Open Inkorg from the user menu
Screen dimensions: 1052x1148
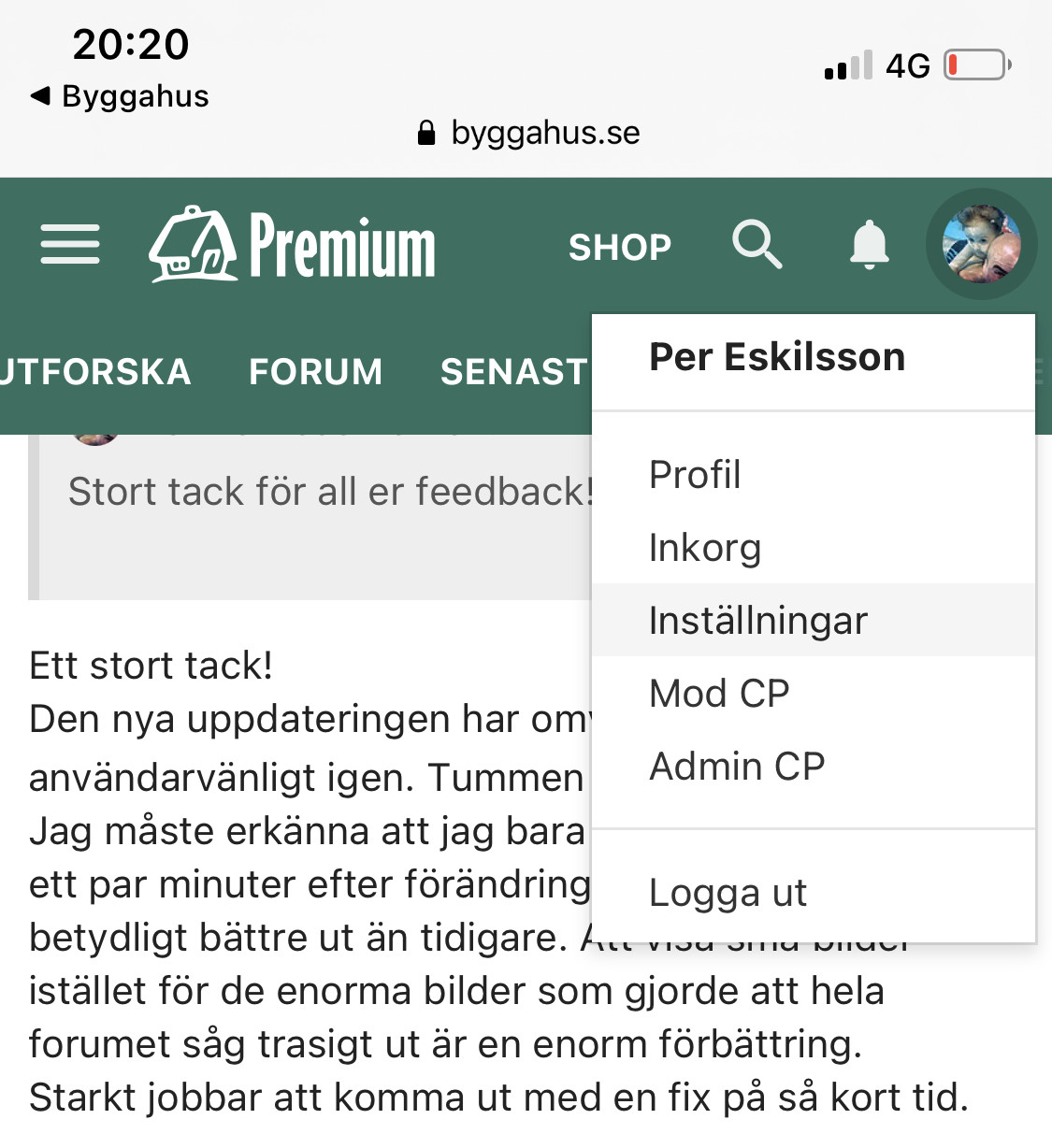click(x=705, y=548)
